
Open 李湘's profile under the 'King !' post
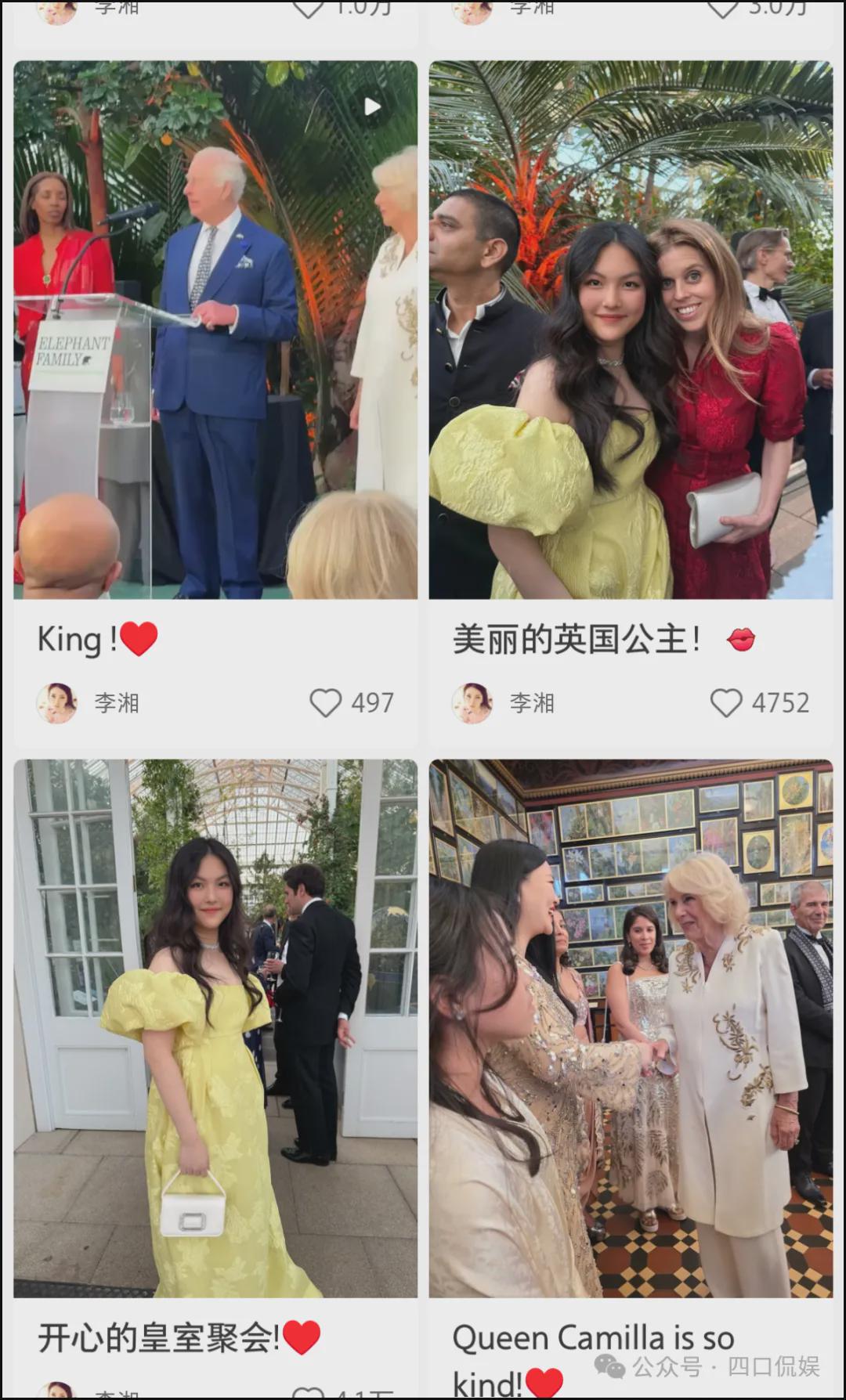pos(58,702)
